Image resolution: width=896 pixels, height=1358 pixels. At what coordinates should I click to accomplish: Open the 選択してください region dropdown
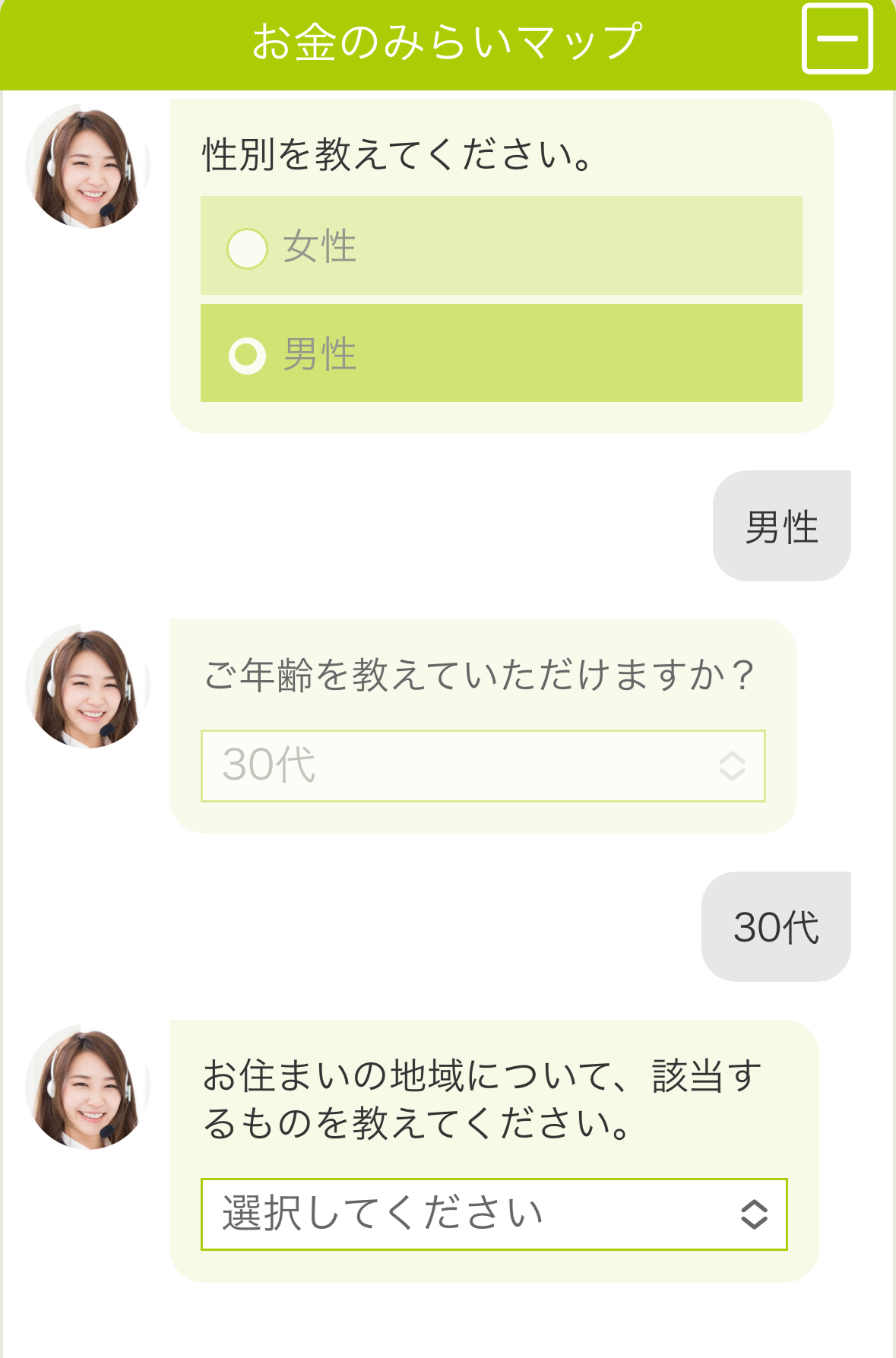point(493,1214)
